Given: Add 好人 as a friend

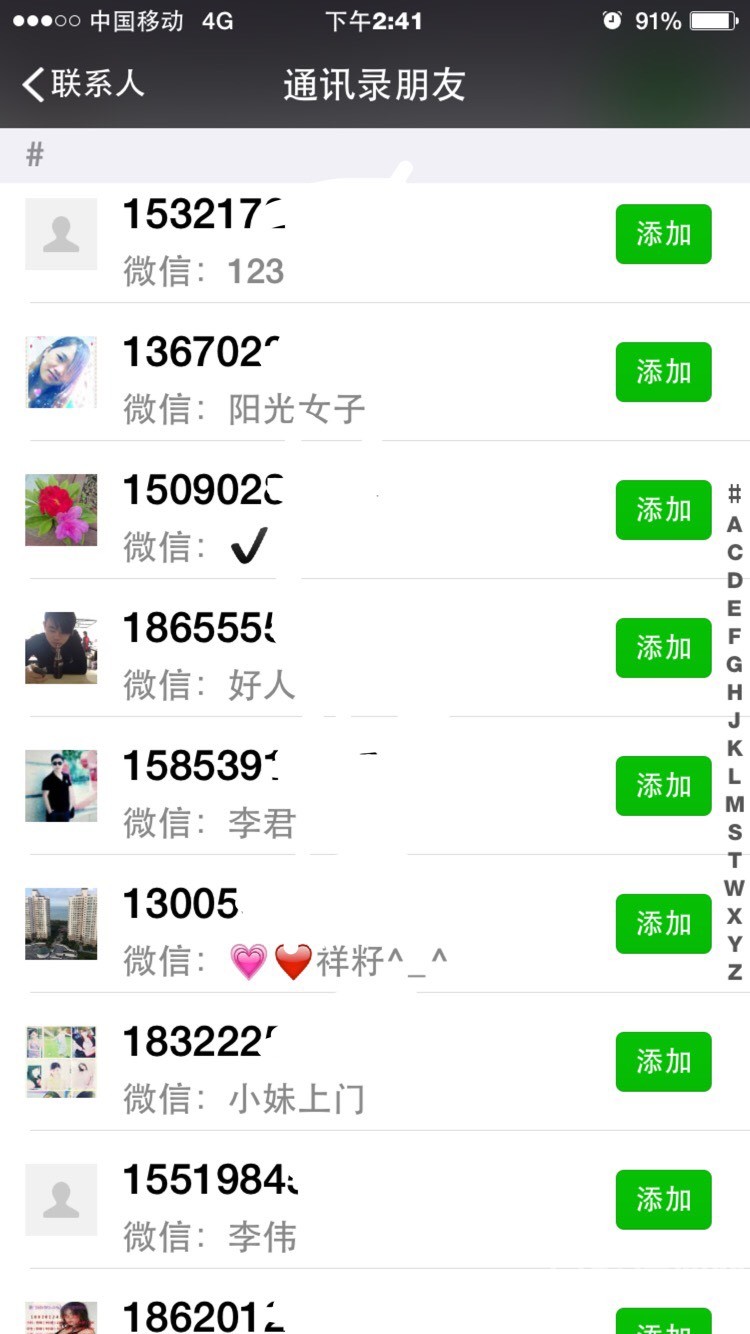Looking at the screenshot, I should point(663,648).
